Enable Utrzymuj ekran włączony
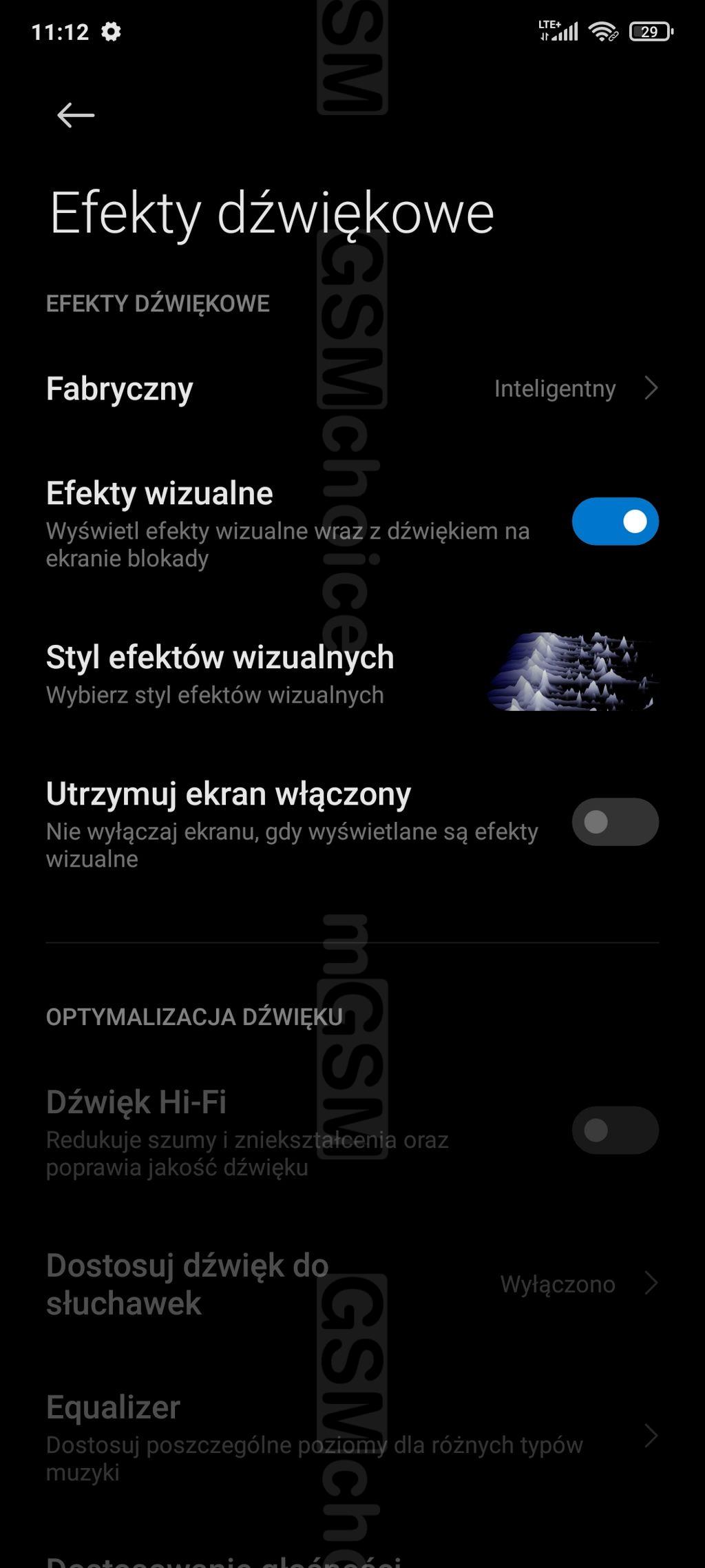 tap(615, 822)
